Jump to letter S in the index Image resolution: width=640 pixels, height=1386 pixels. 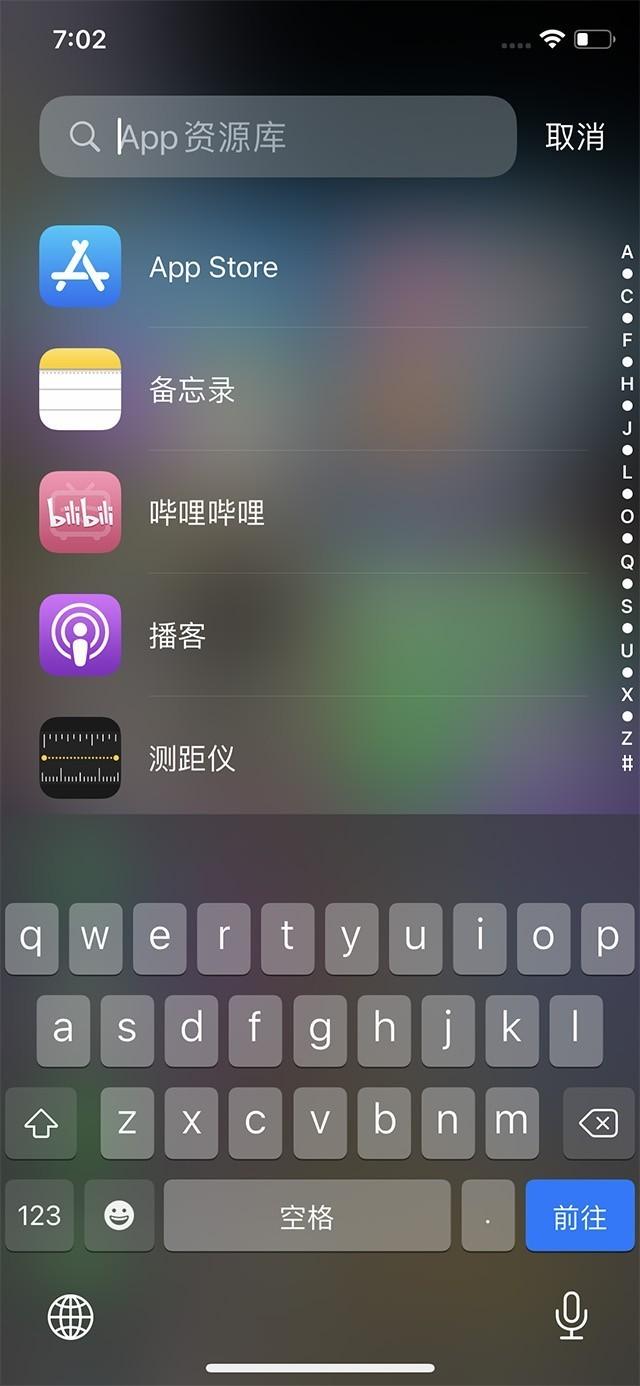(627, 606)
